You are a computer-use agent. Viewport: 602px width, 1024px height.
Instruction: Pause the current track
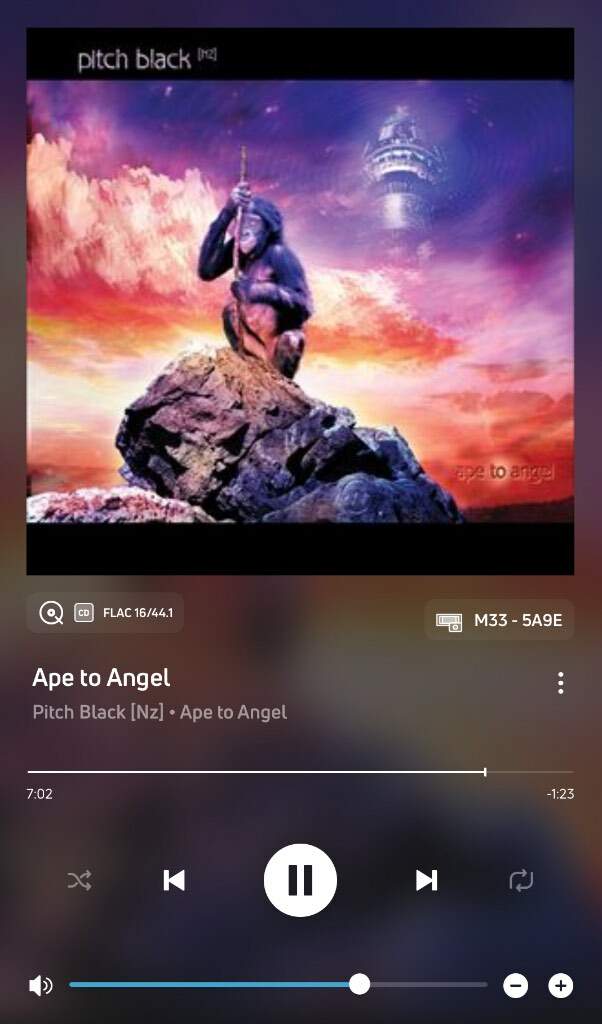(300, 880)
